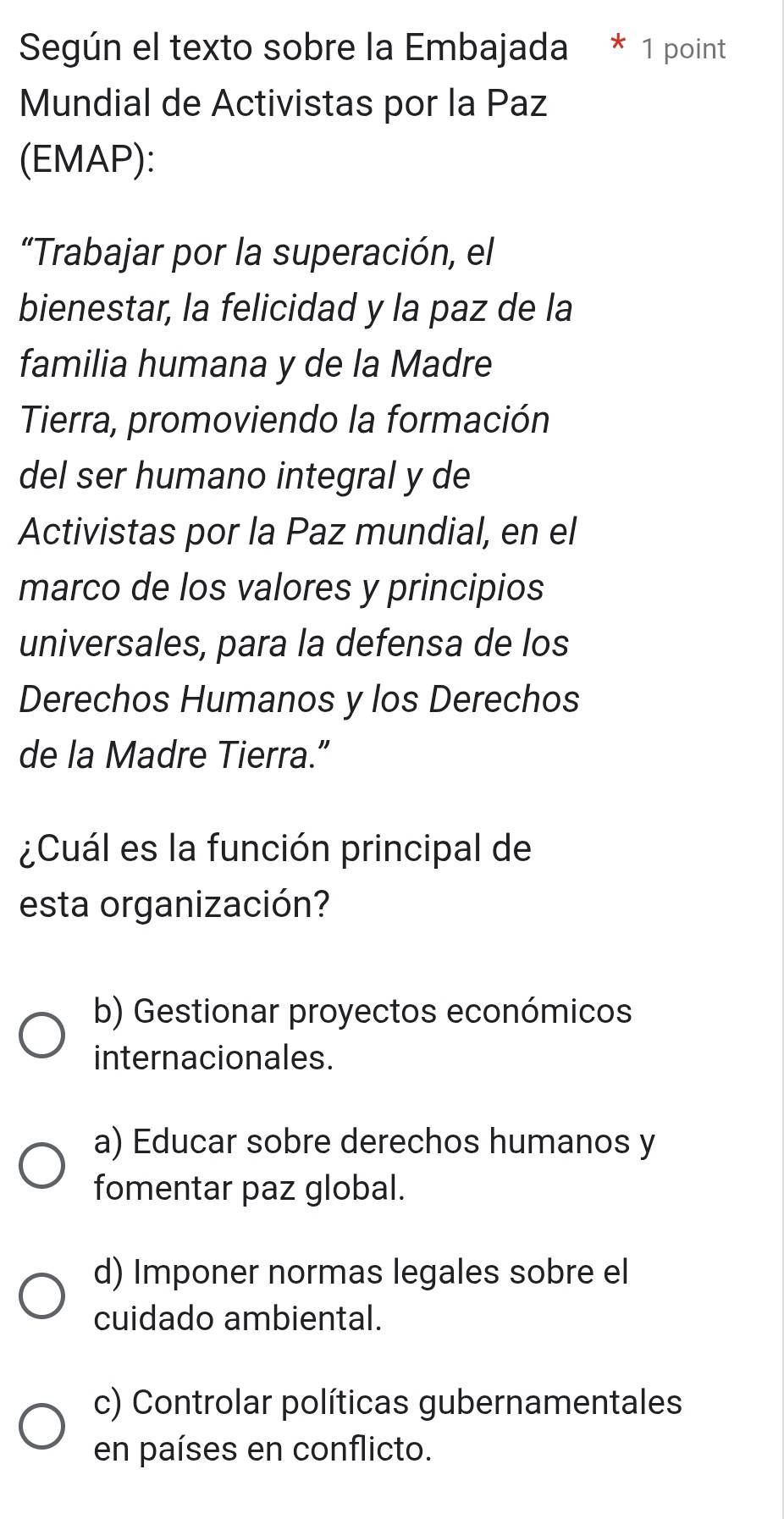Choose answer a) Educar sobre derechos humanos
Image resolution: width=784 pixels, height=1519 pixels.
pos(41,1166)
